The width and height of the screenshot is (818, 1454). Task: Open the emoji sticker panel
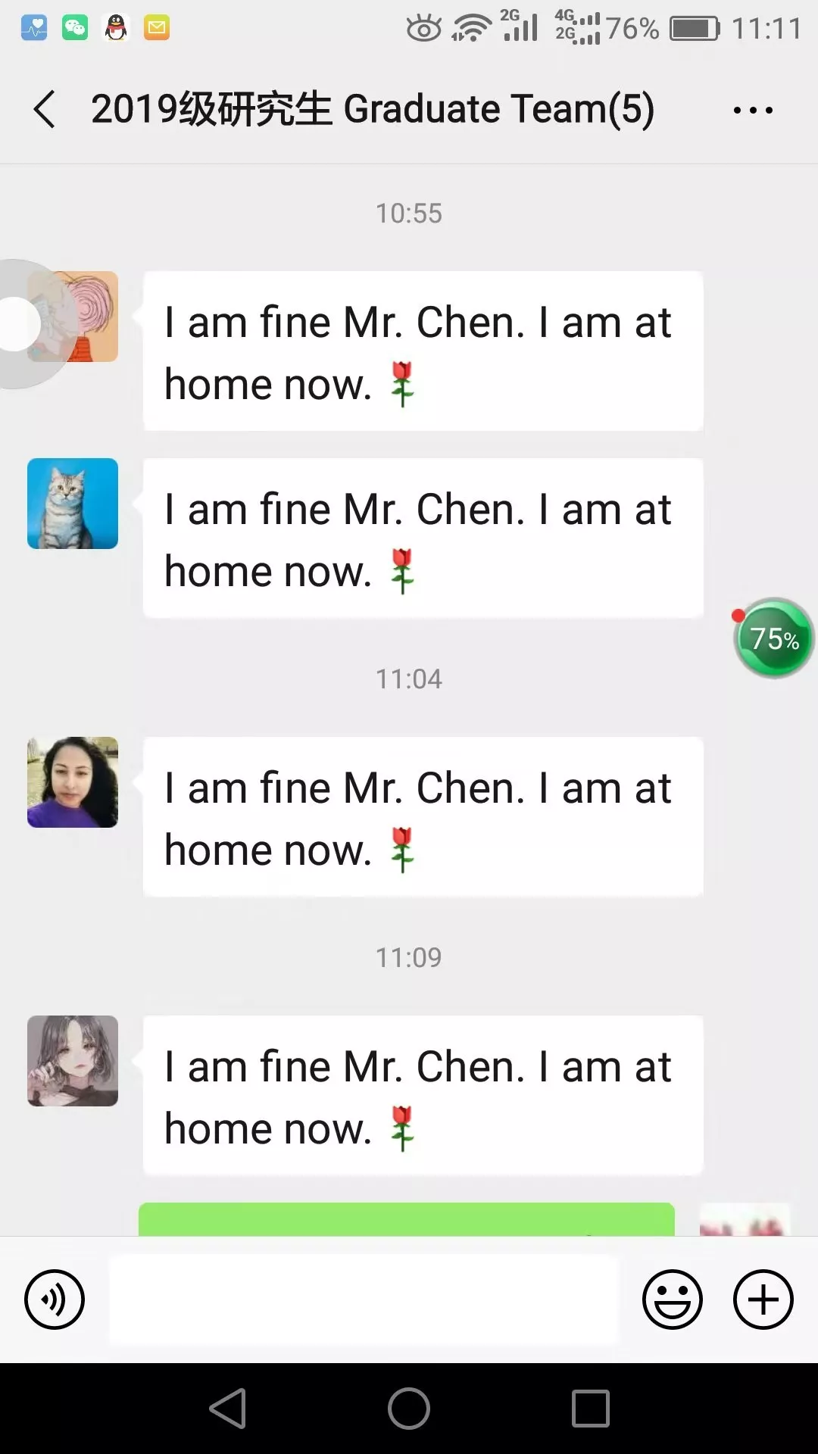click(x=672, y=1299)
